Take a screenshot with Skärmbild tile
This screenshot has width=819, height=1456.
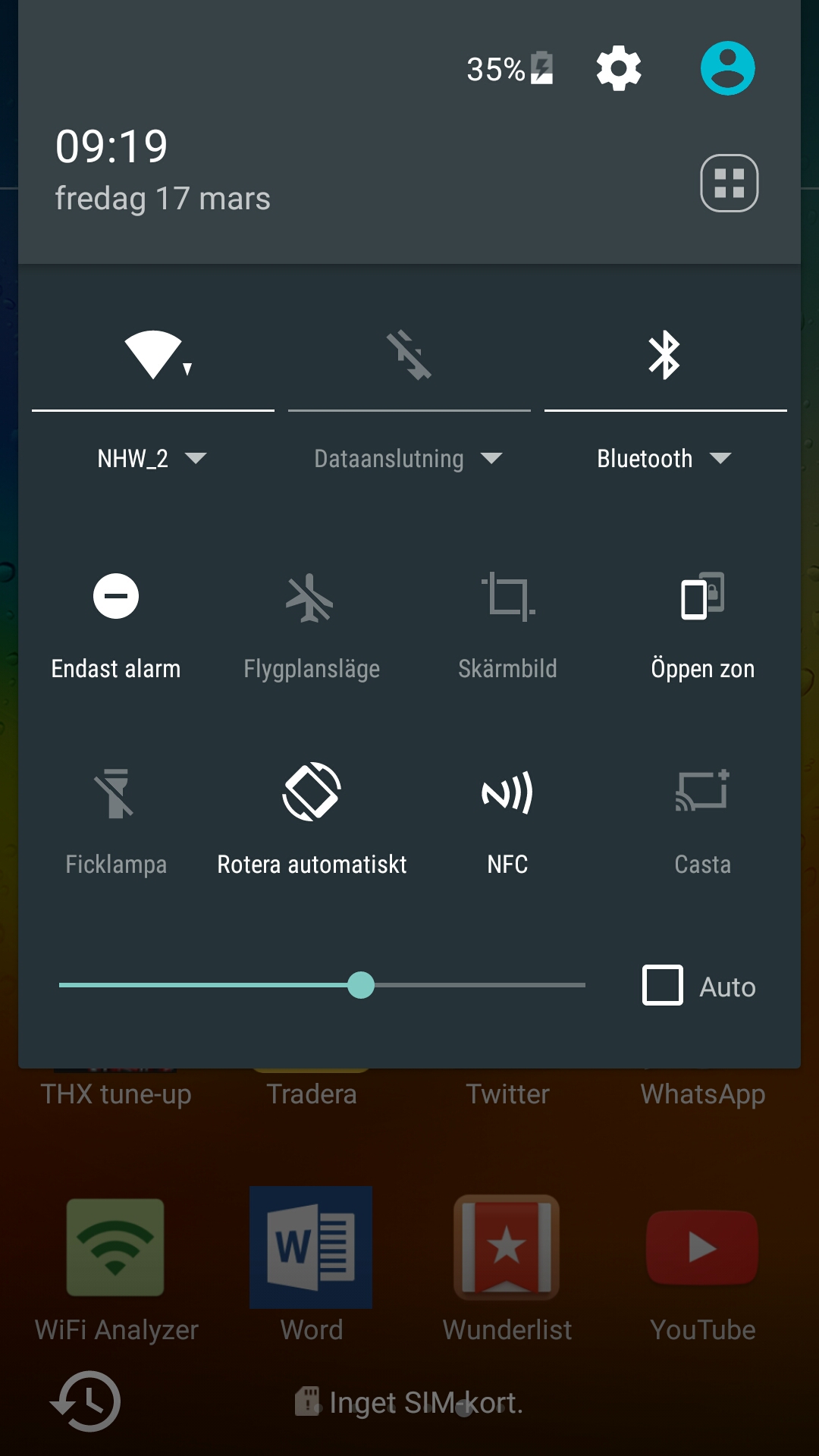(x=507, y=597)
